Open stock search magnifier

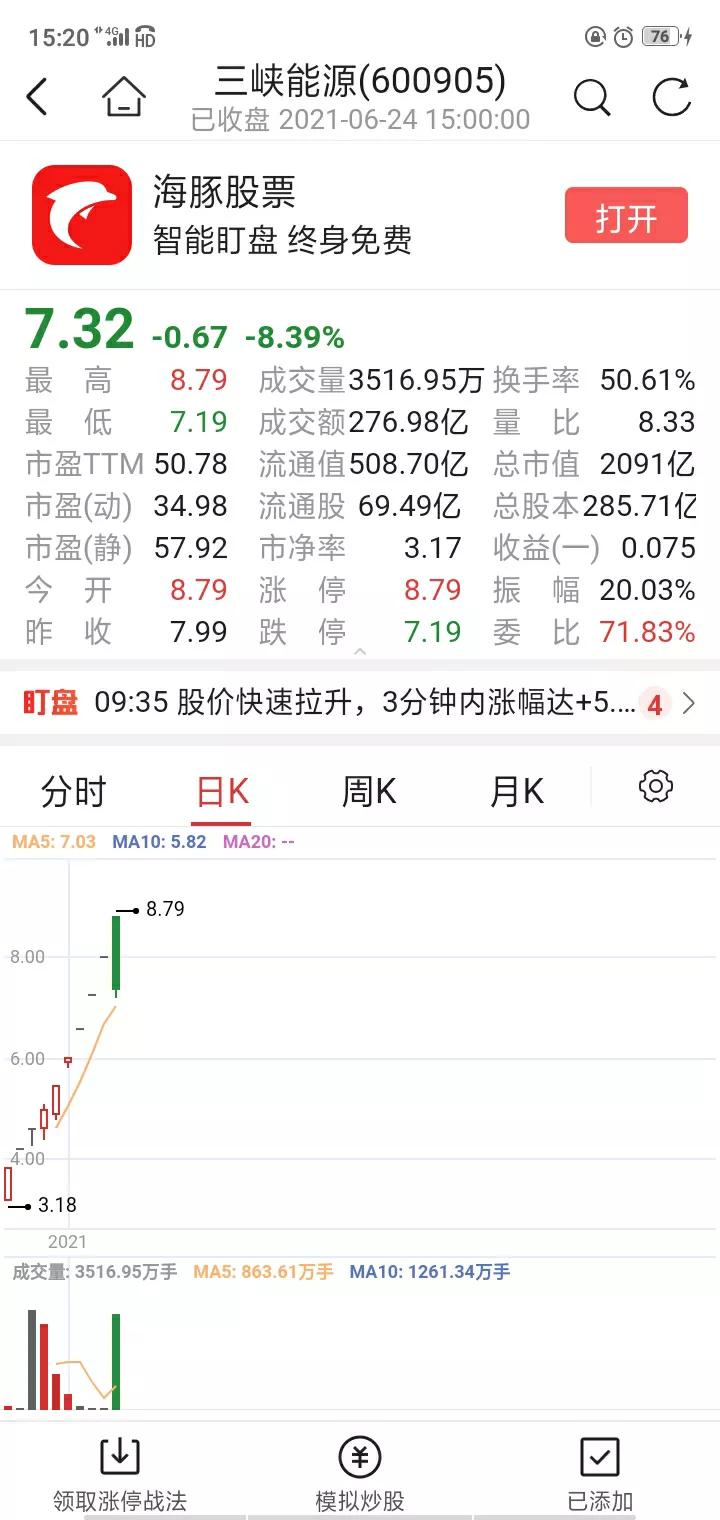coord(592,97)
